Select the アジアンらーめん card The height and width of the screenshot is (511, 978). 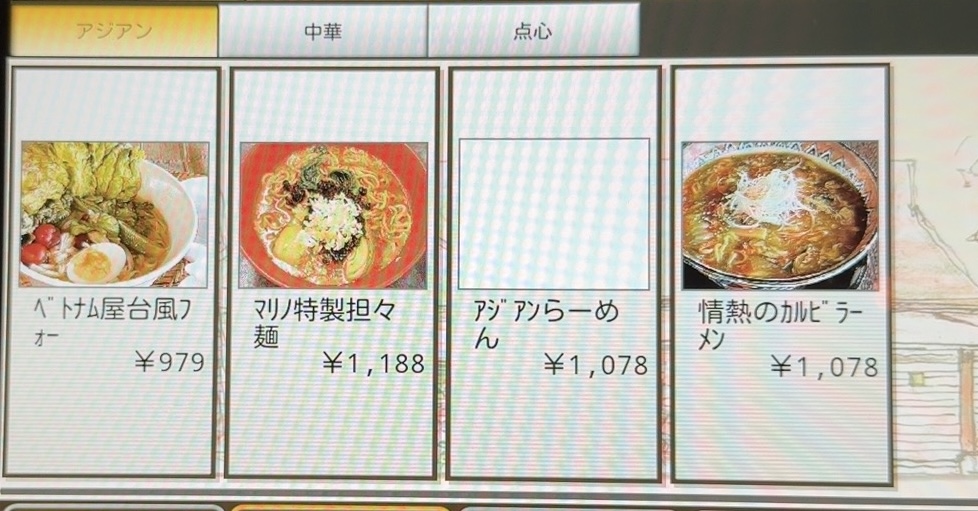554,272
